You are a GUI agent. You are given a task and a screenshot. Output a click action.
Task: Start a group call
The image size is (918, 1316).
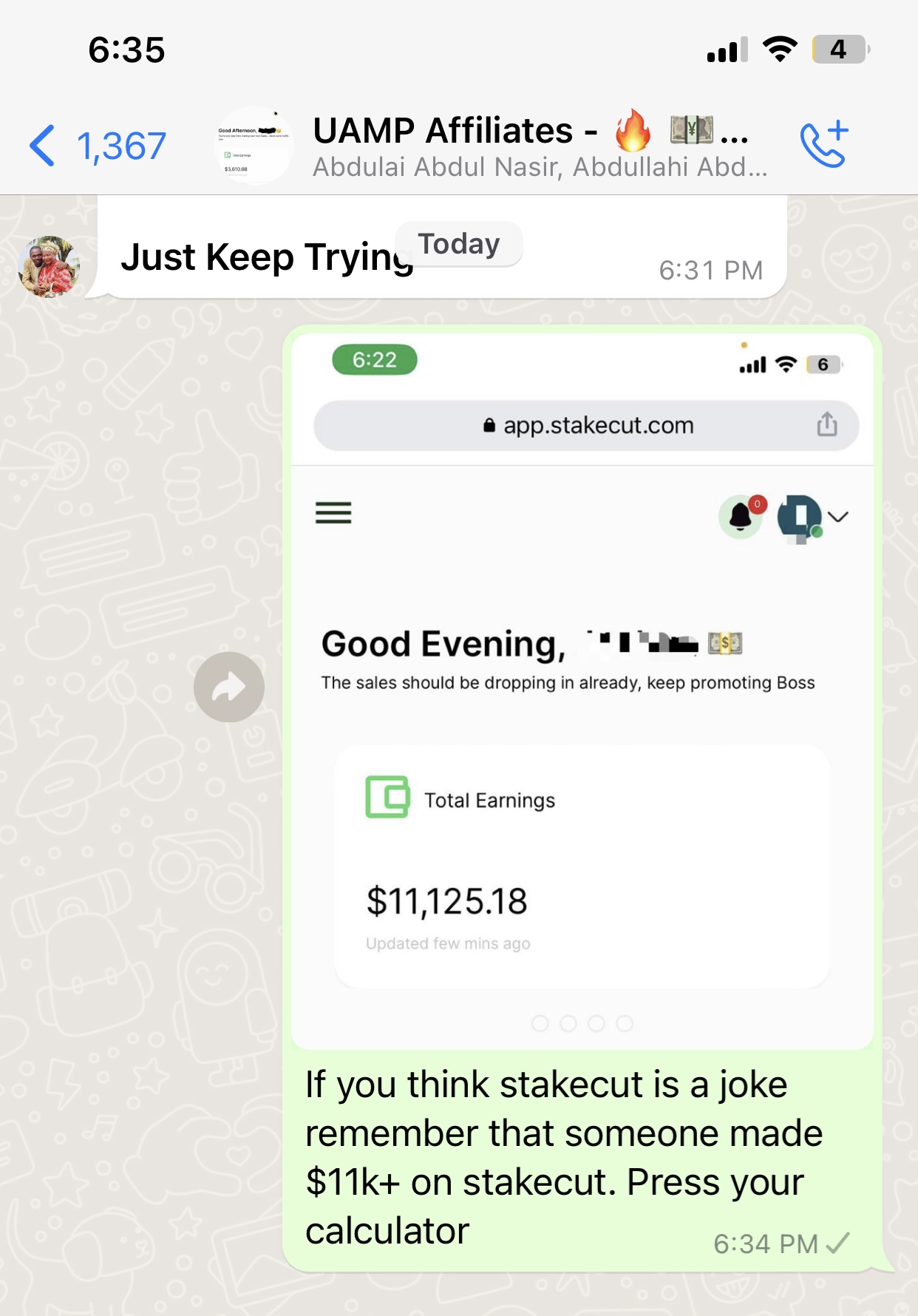pyautogui.click(x=824, y=144)
